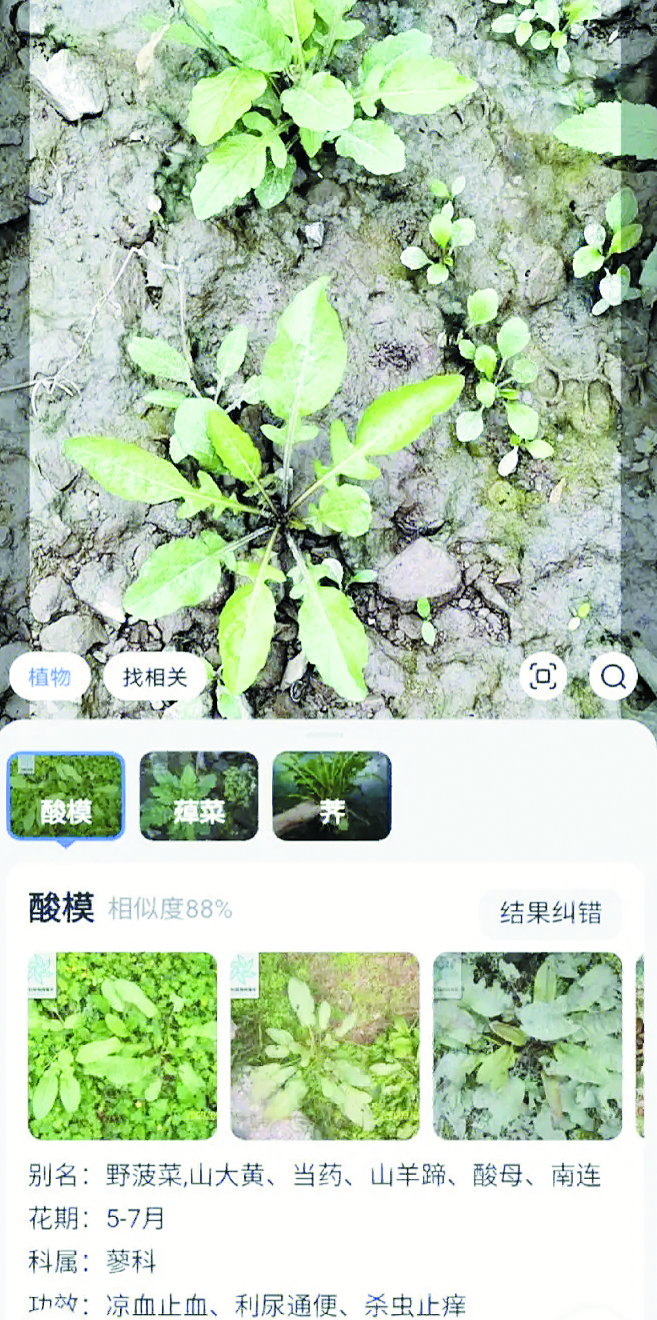This screenshot has height=1320, width=657.
Task: Switch to the 荠 result
Action: coord(331,796)
